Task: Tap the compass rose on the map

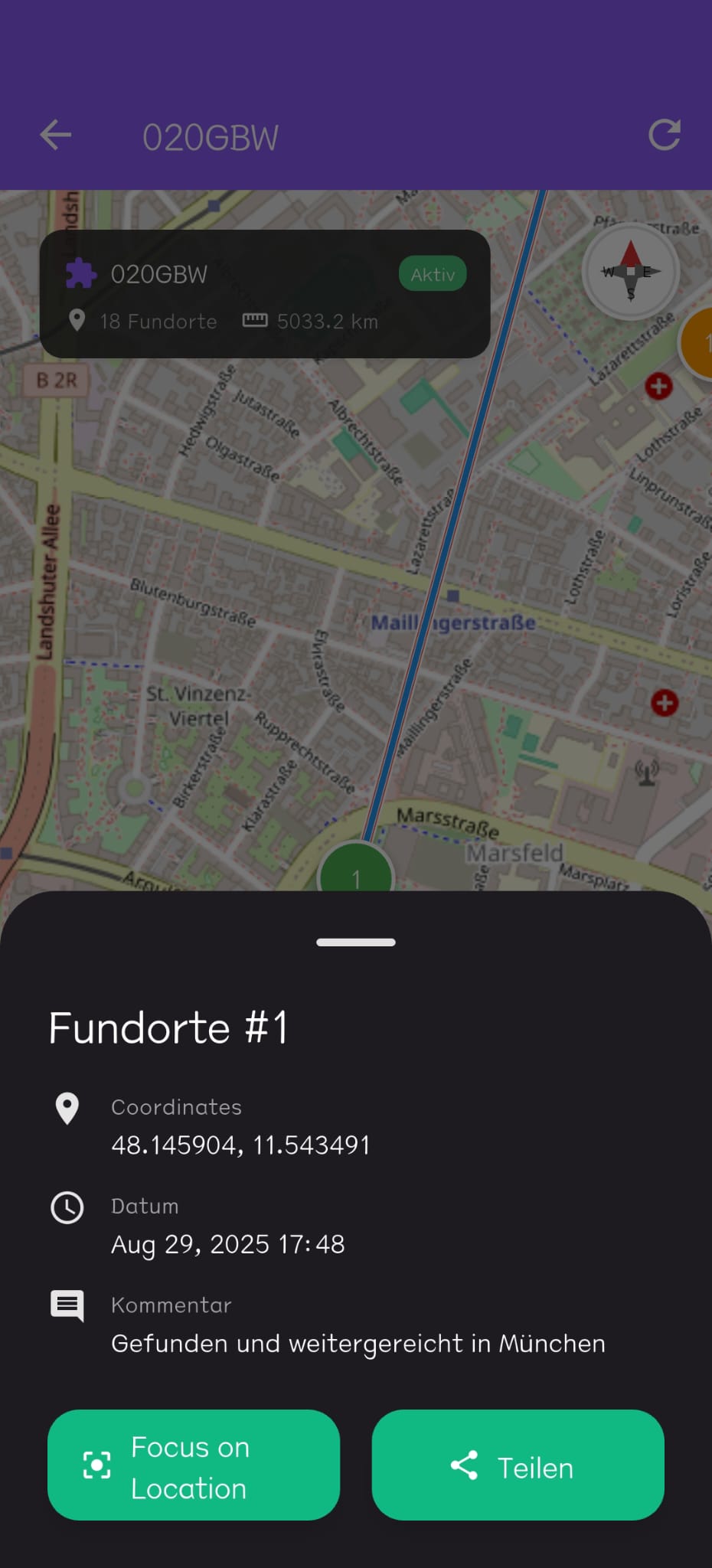Action: pos(629,271)
